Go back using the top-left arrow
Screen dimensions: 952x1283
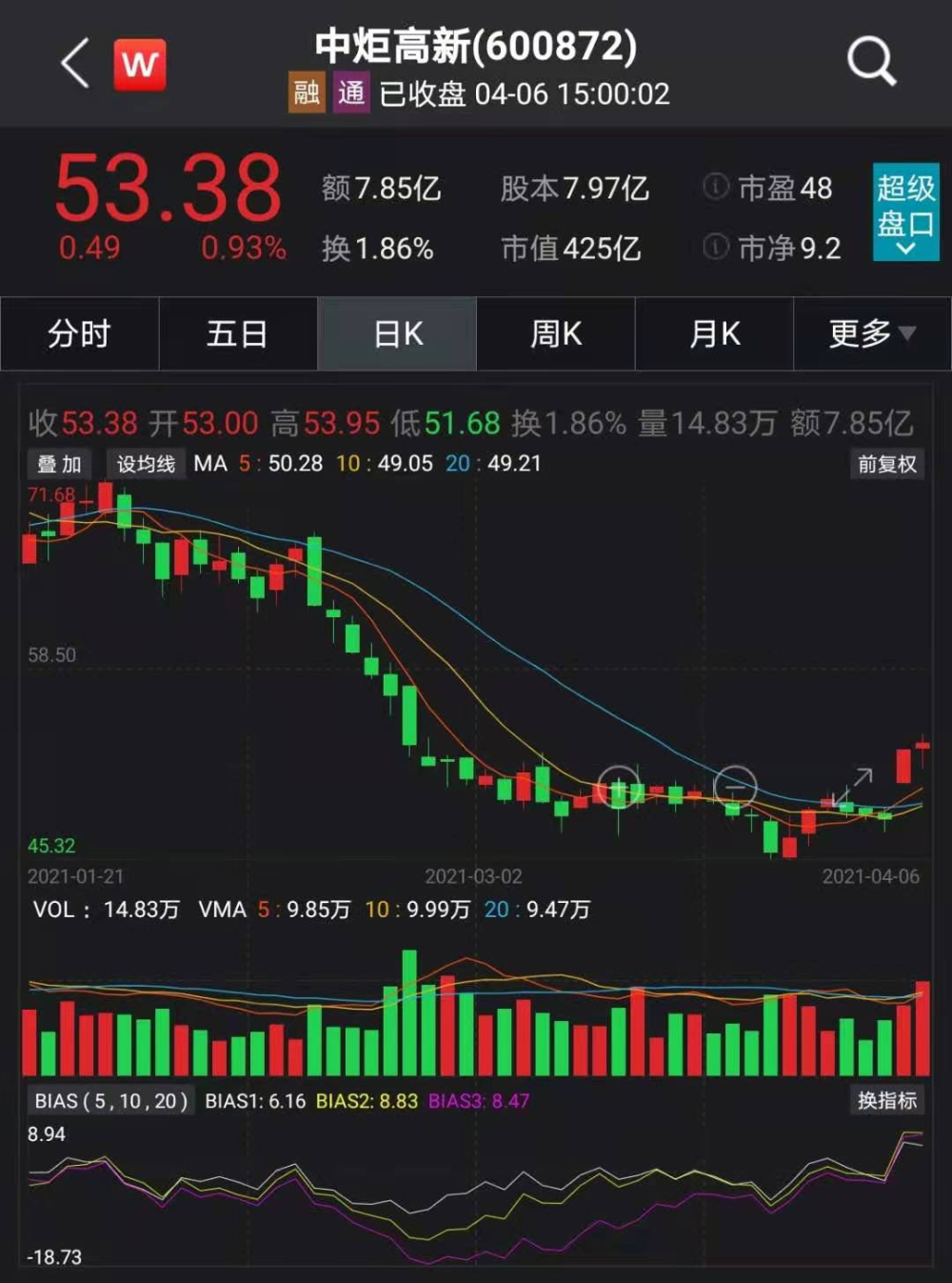click(74, 64)
